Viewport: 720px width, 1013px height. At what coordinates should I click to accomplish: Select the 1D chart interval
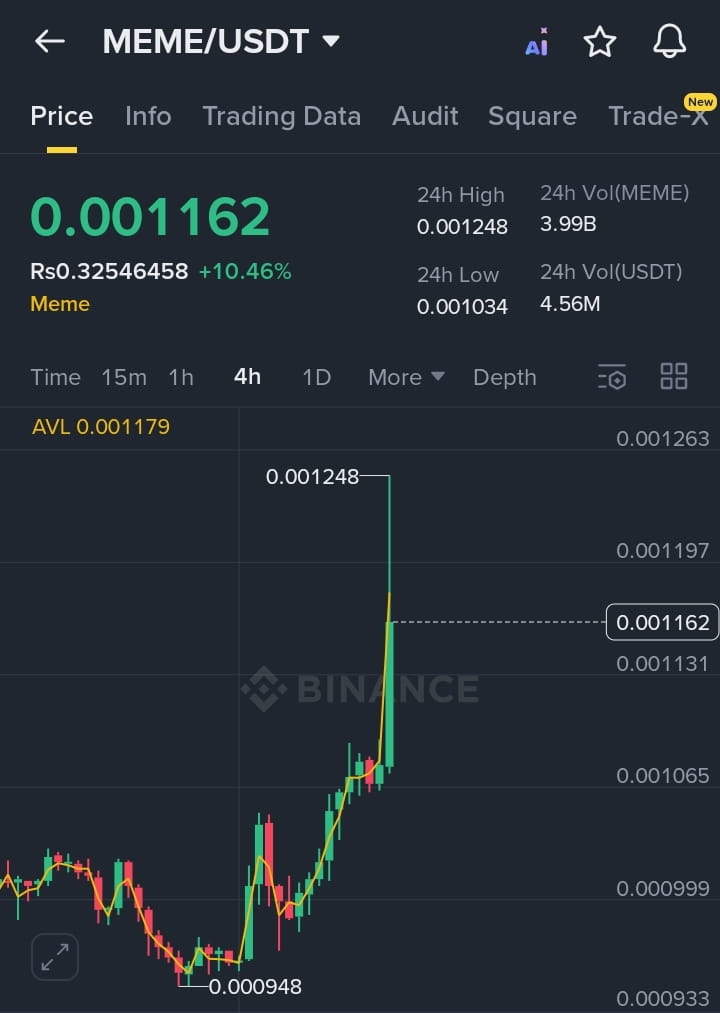[x=316, y=377]
